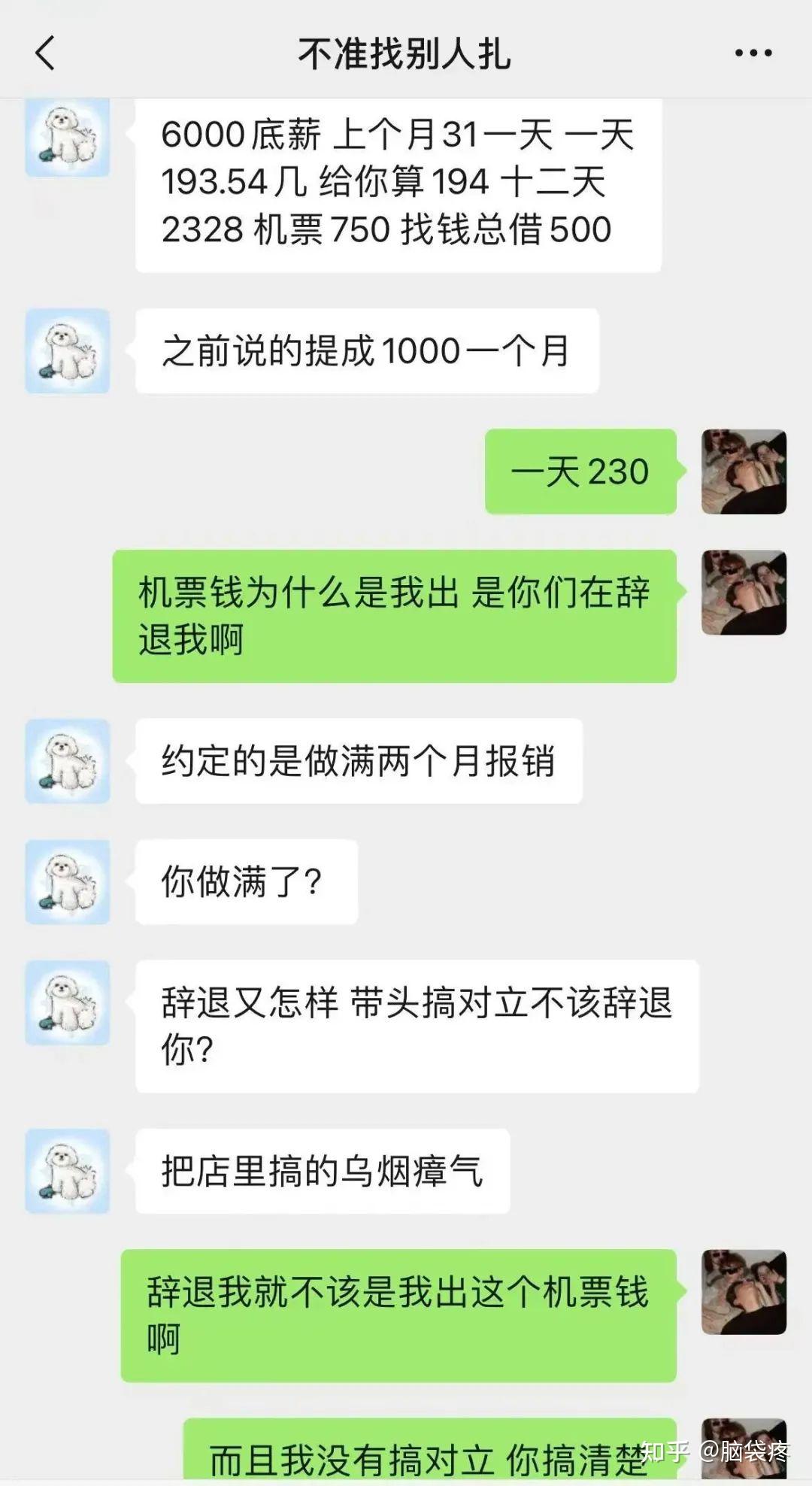
Task: Tap dog avatar next to 之前说的提成1000一个月
Action: (x=68, y=351)
